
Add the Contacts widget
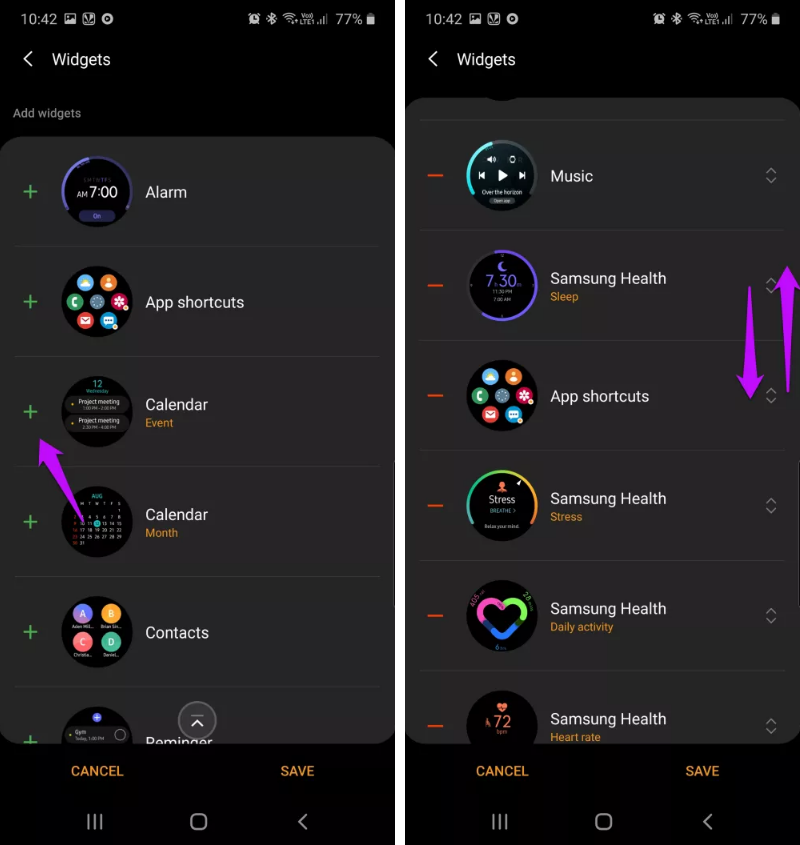click(x=30, y=632)
